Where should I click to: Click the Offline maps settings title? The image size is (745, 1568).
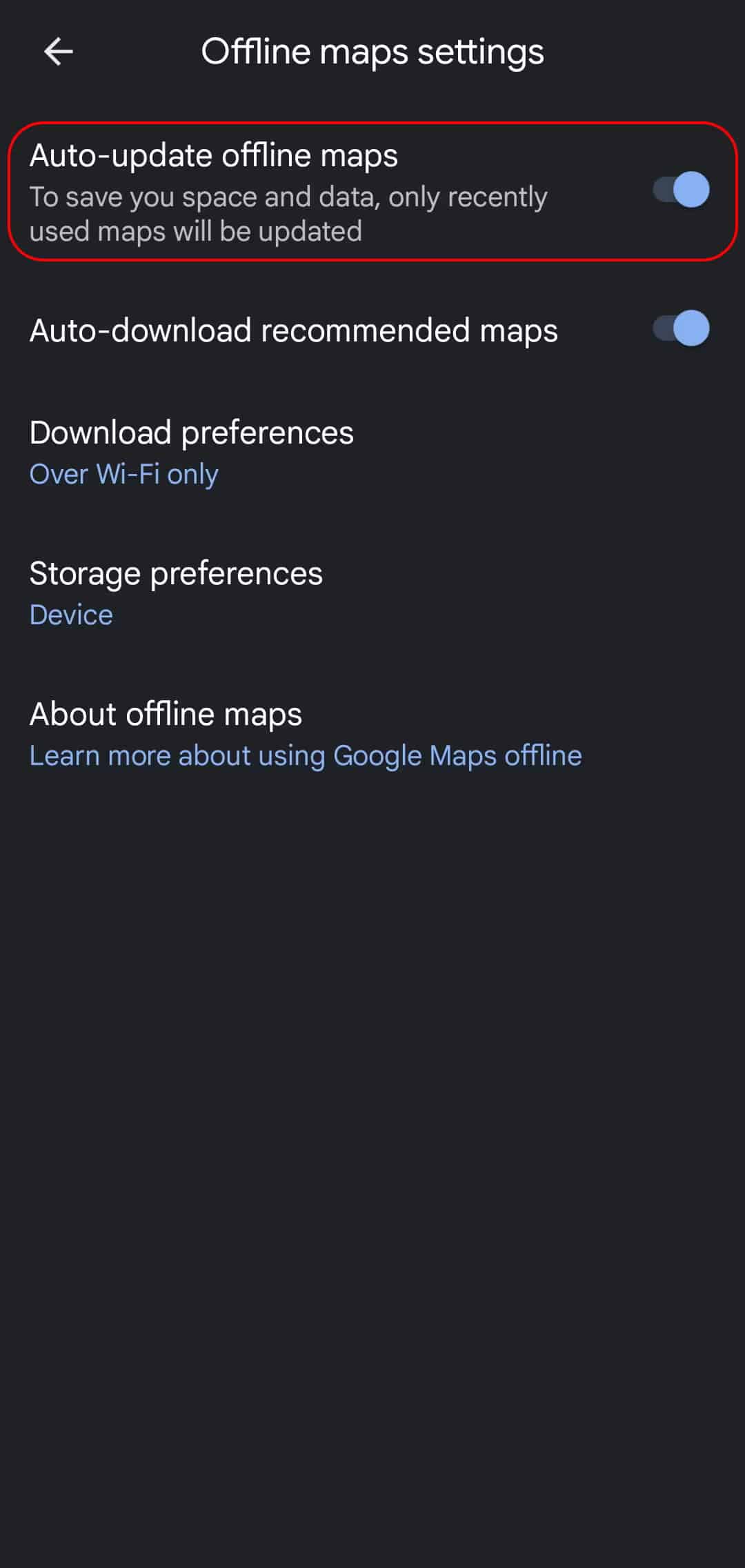[x=372, y=50]
